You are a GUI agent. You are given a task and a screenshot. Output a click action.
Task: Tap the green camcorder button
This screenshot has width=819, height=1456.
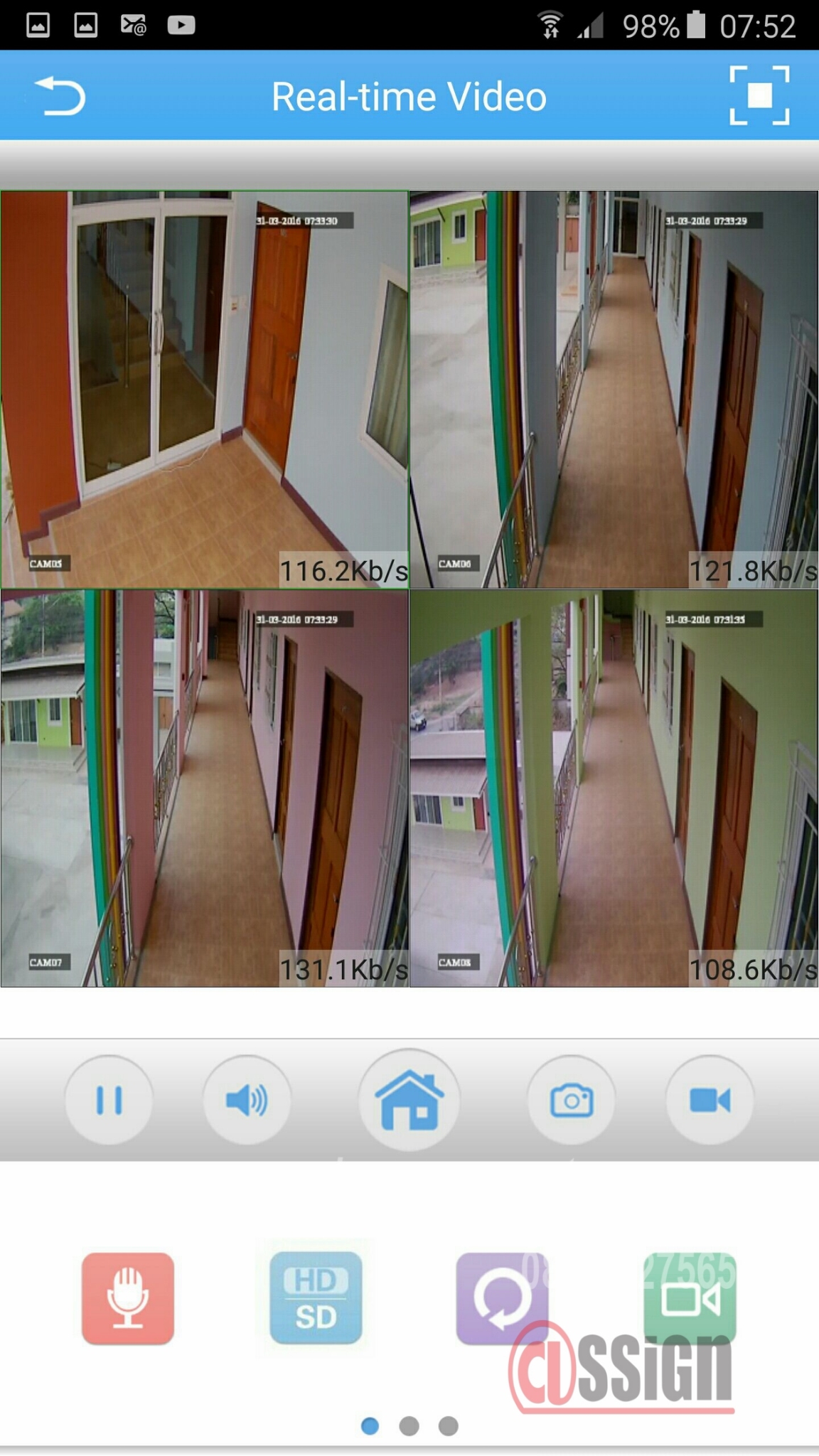690,1298
